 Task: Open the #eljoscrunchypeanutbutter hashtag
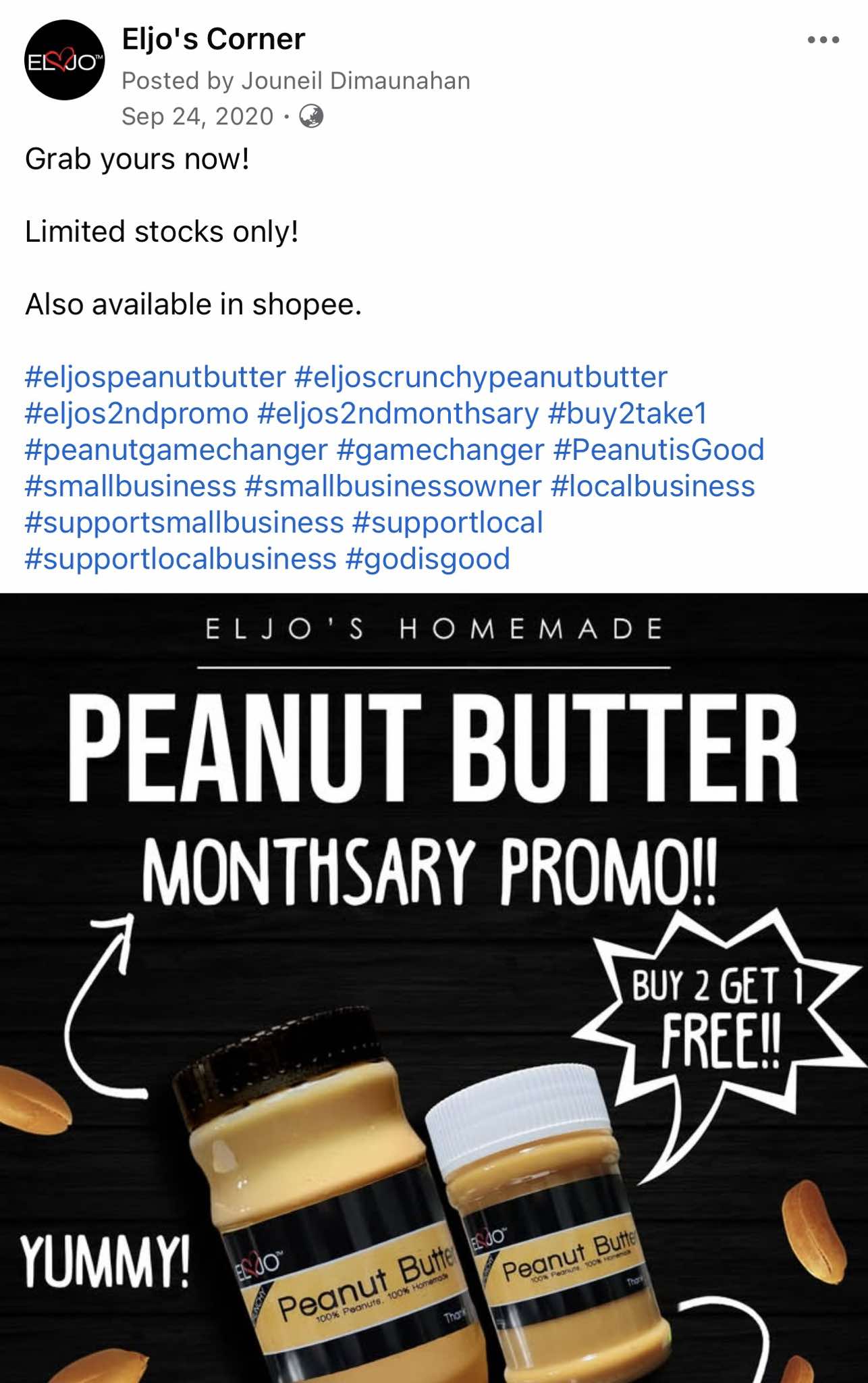click(x=481, y=377)
